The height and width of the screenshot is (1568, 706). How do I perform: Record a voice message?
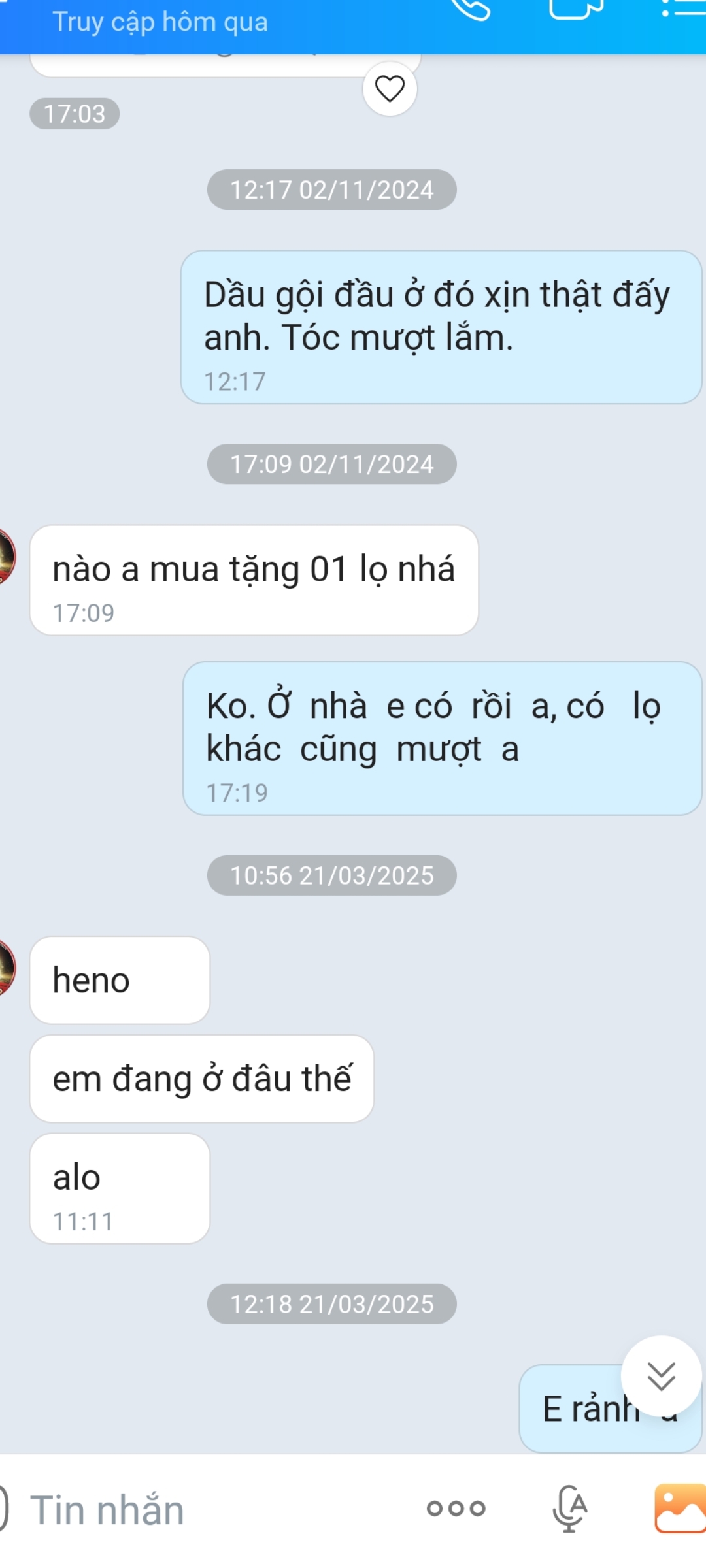[570, 1509]
